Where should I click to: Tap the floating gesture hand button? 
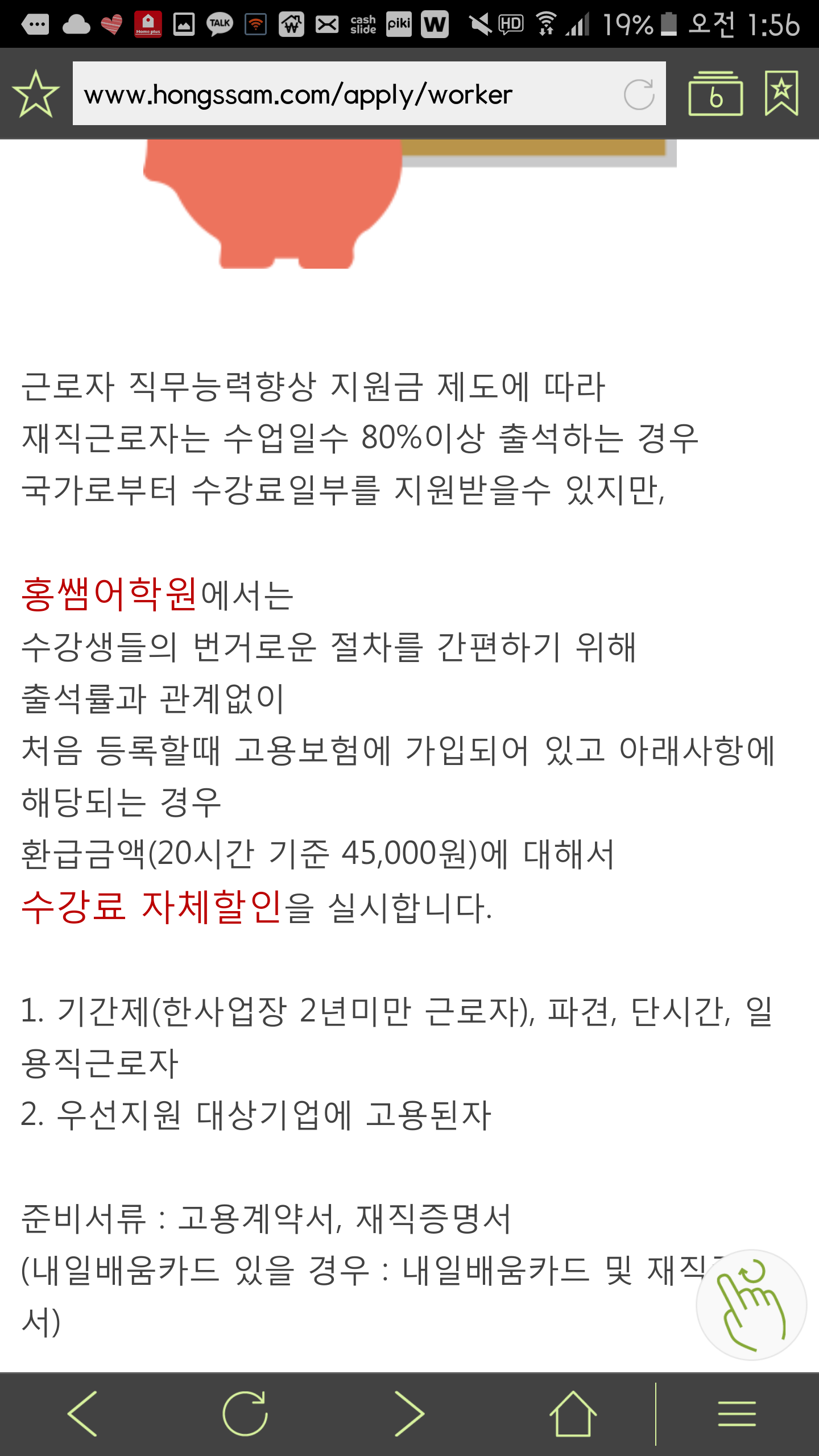751,1304
